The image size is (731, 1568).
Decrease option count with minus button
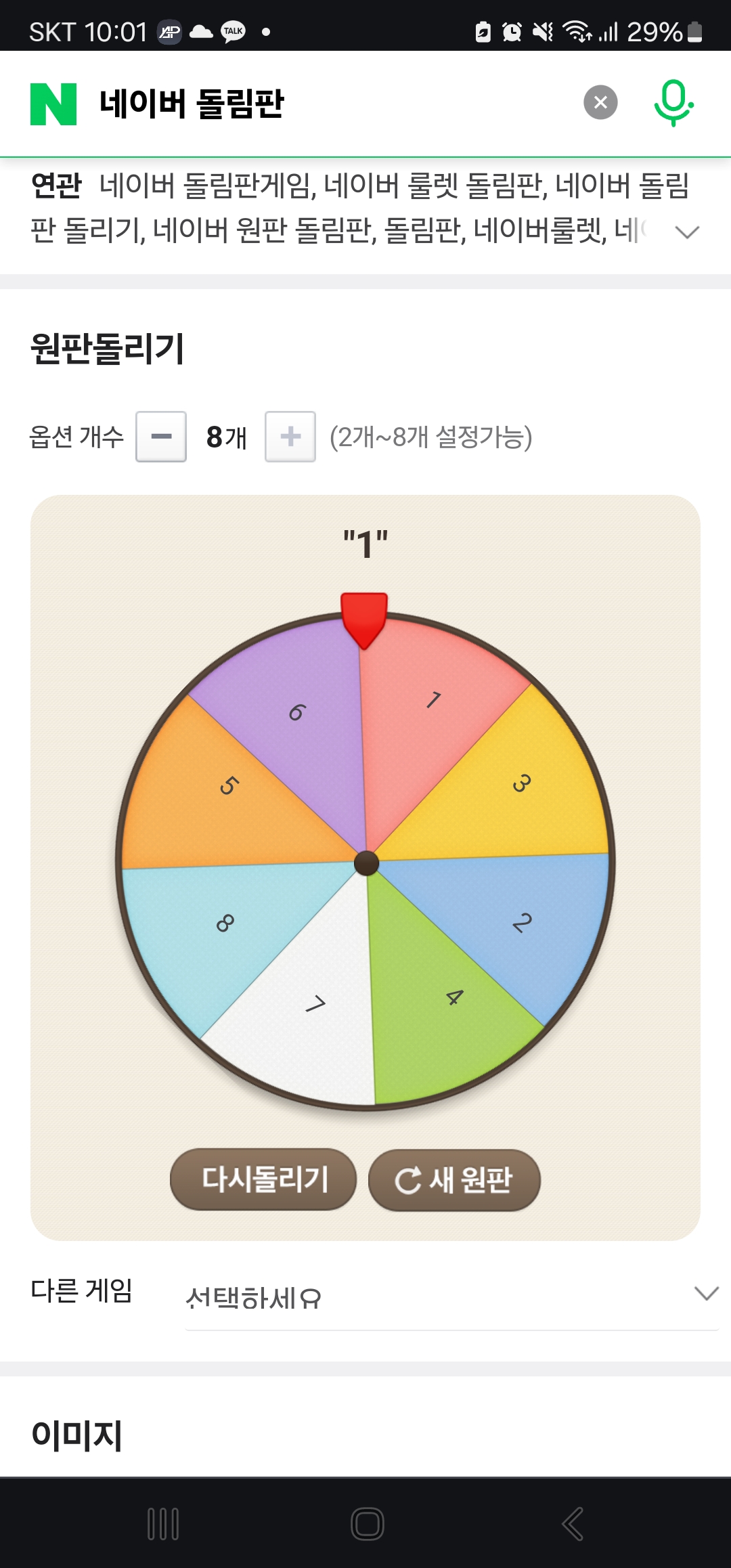pos(161,437)
